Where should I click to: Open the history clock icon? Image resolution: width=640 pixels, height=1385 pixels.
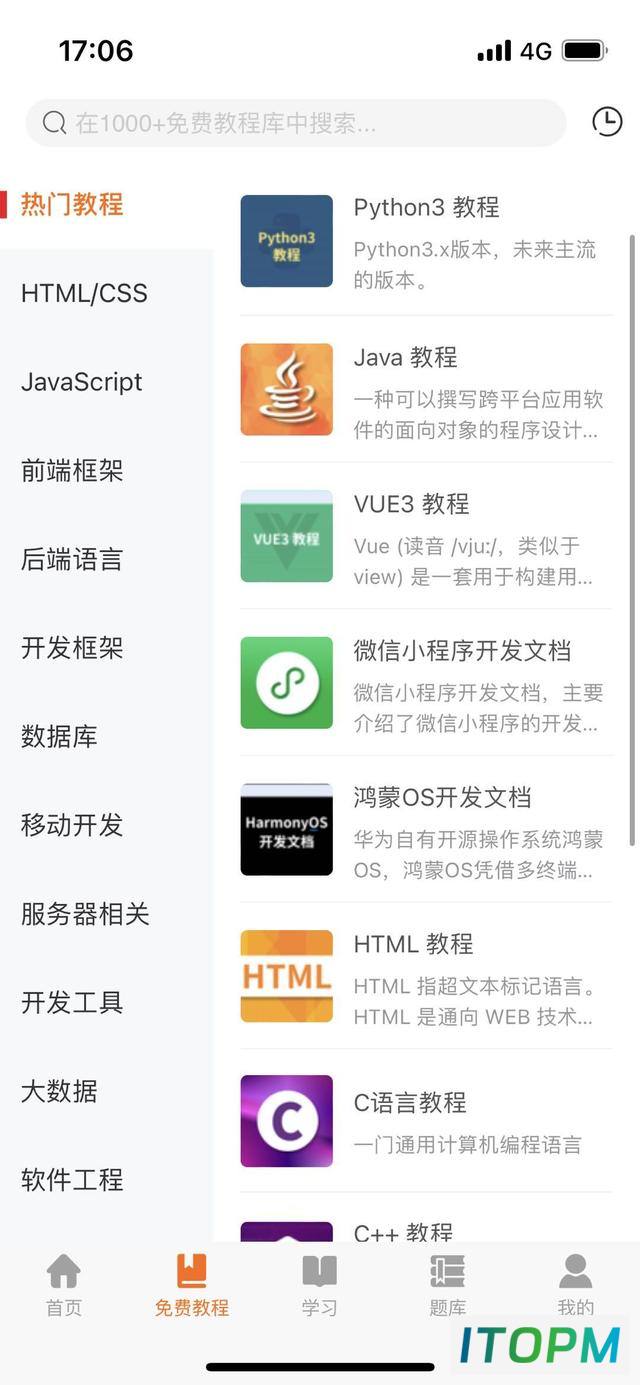pyautogui.click(x=607, y=122)
